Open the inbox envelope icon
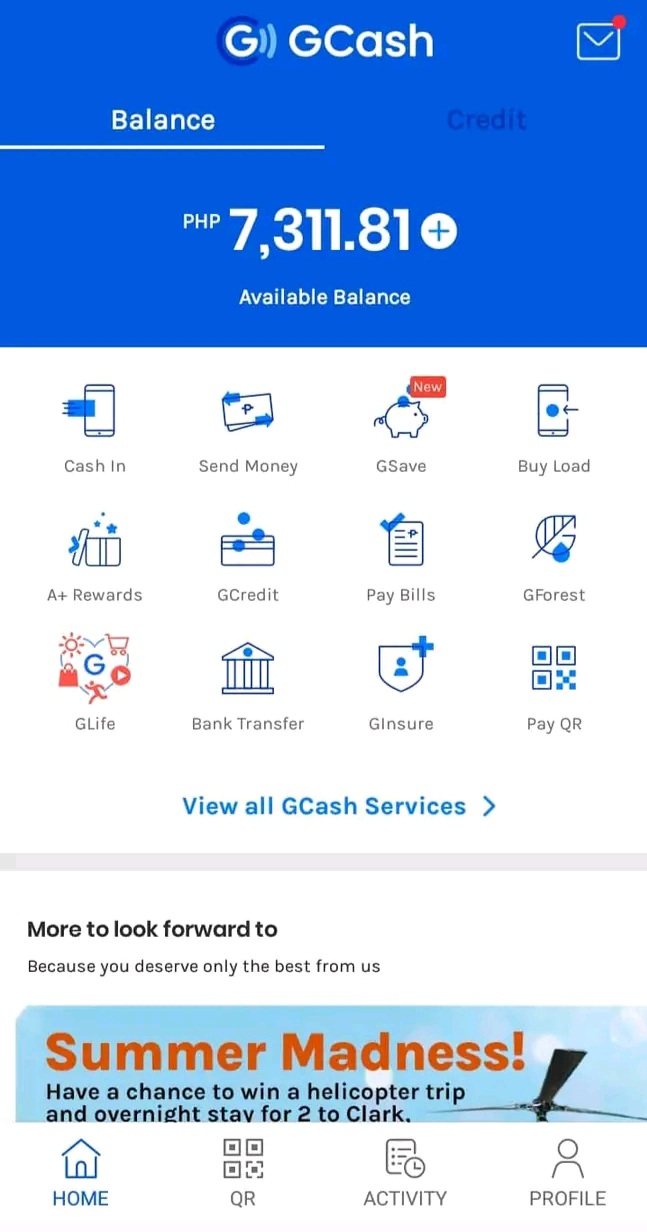This screenshot has height=1232, width=647. pyautogui.click(x=598, y=41)
